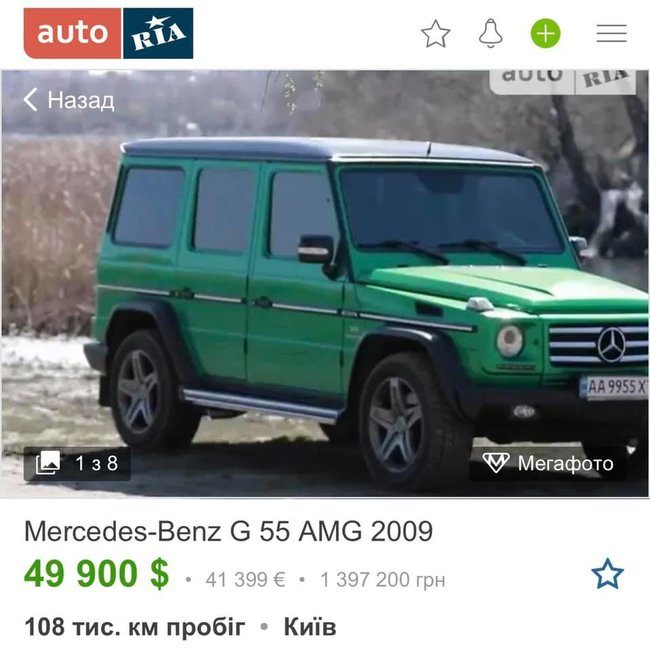Viewport: 650px width, 652px height.
Task: Open the hamburger menu
Action: click(611, 34)
